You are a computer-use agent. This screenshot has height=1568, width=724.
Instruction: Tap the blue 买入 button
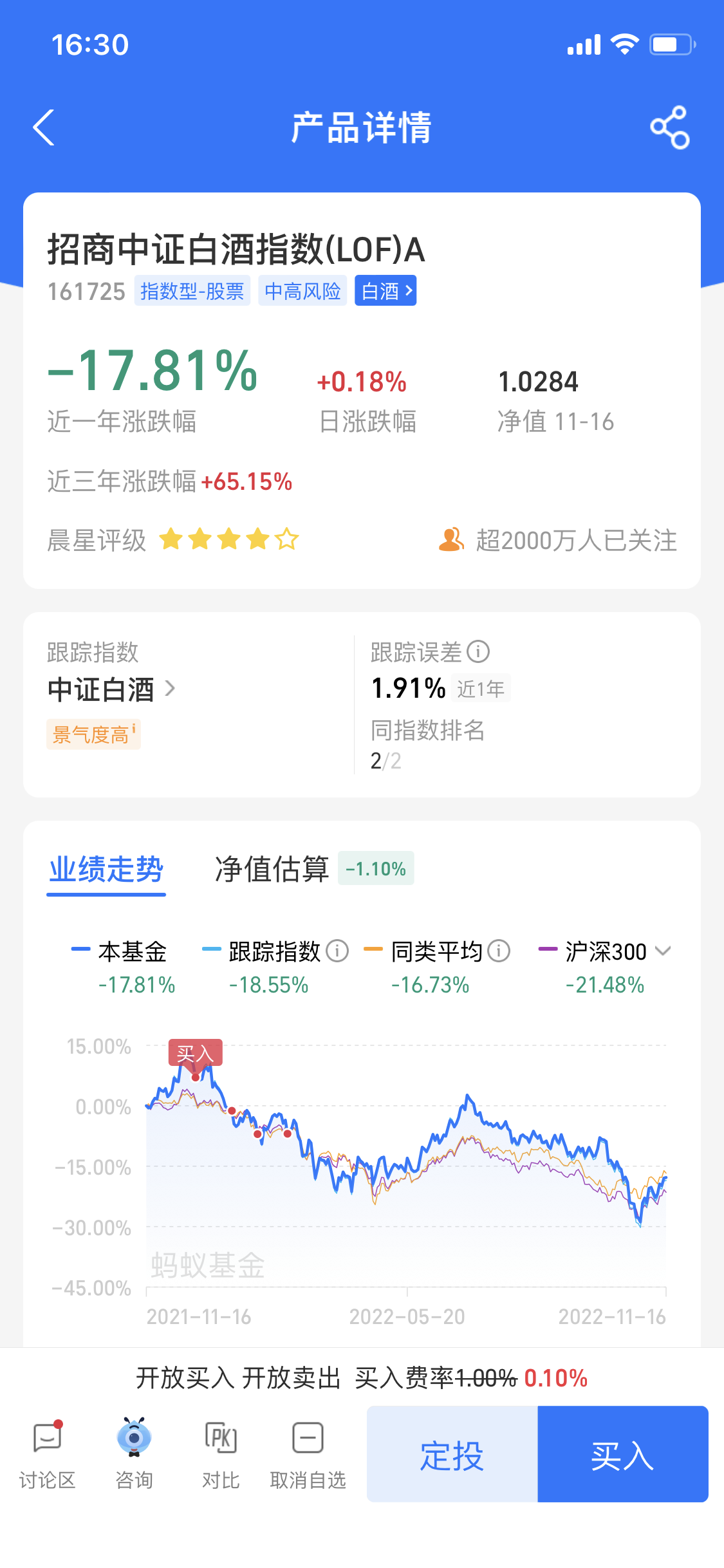tap(623, 1454)
